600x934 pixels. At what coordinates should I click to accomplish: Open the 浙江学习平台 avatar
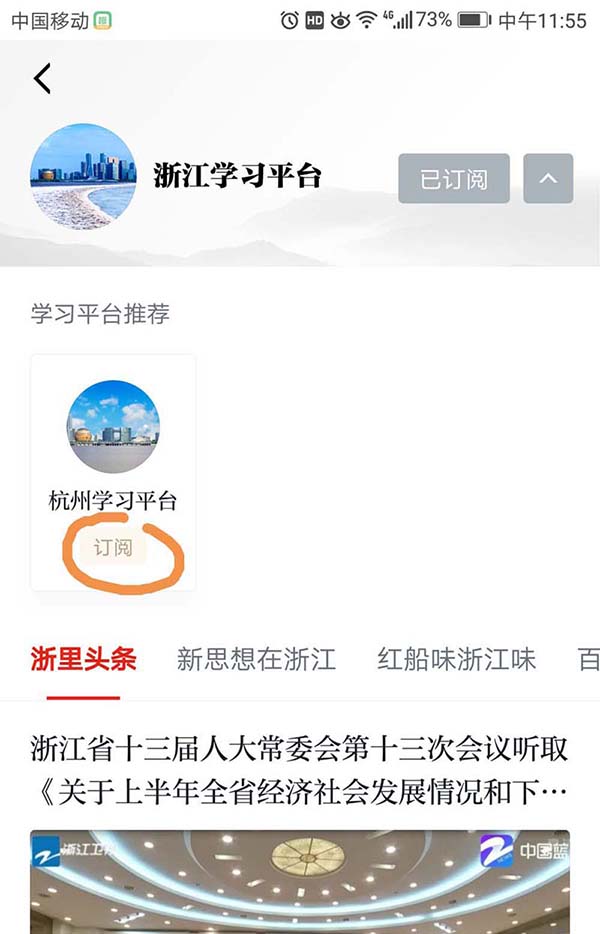click(83, 177)
